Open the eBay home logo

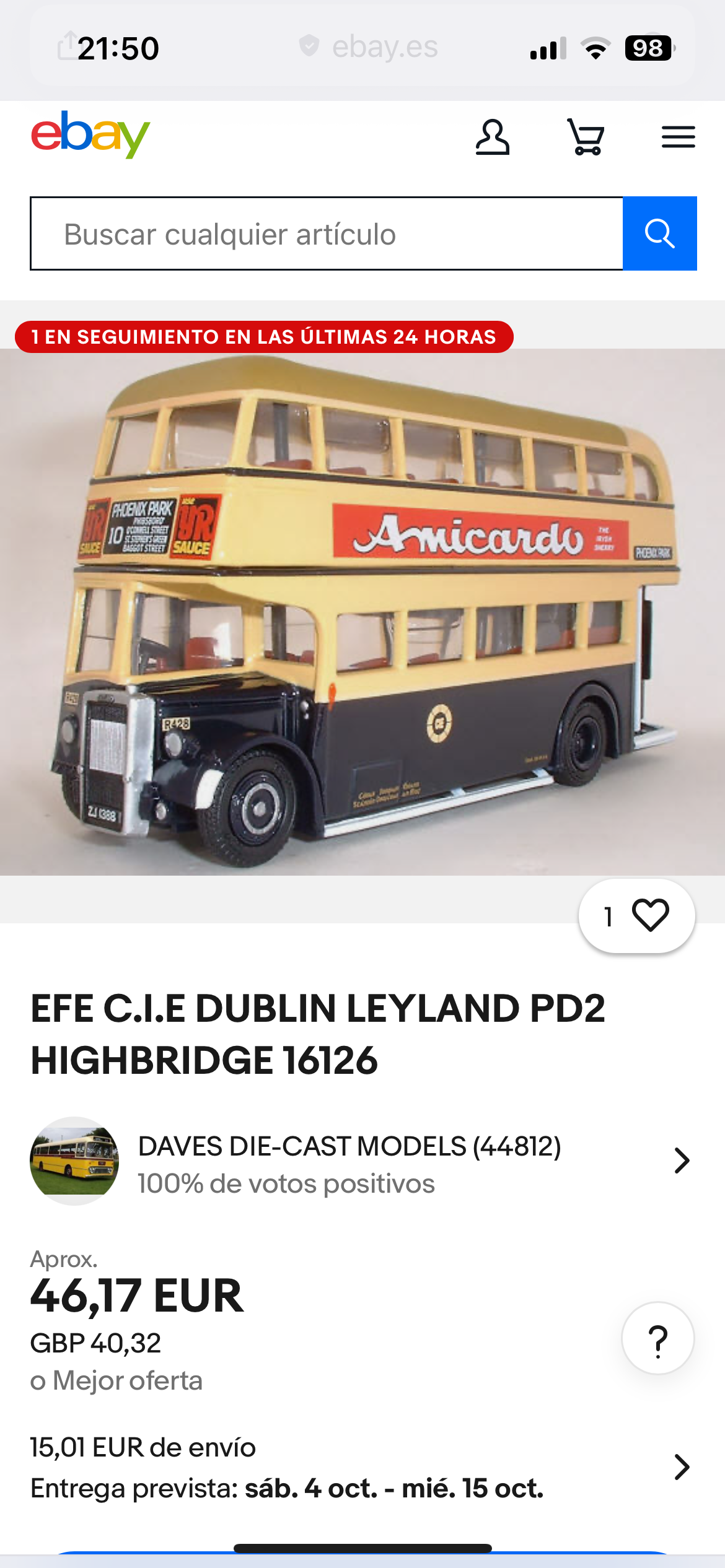(90, 135)
